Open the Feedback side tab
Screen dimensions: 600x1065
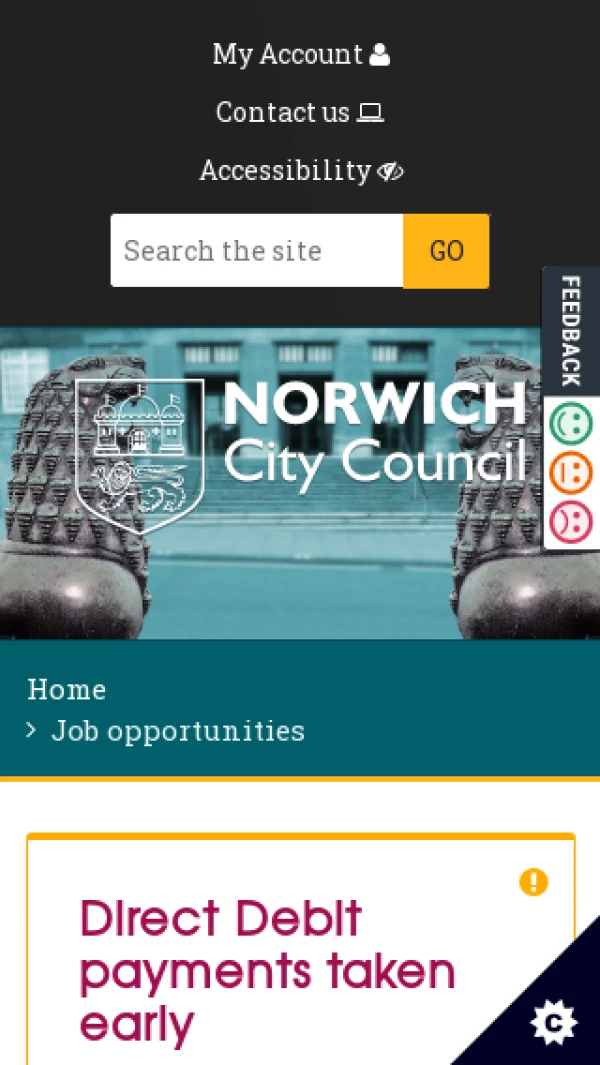click(571, 331)
